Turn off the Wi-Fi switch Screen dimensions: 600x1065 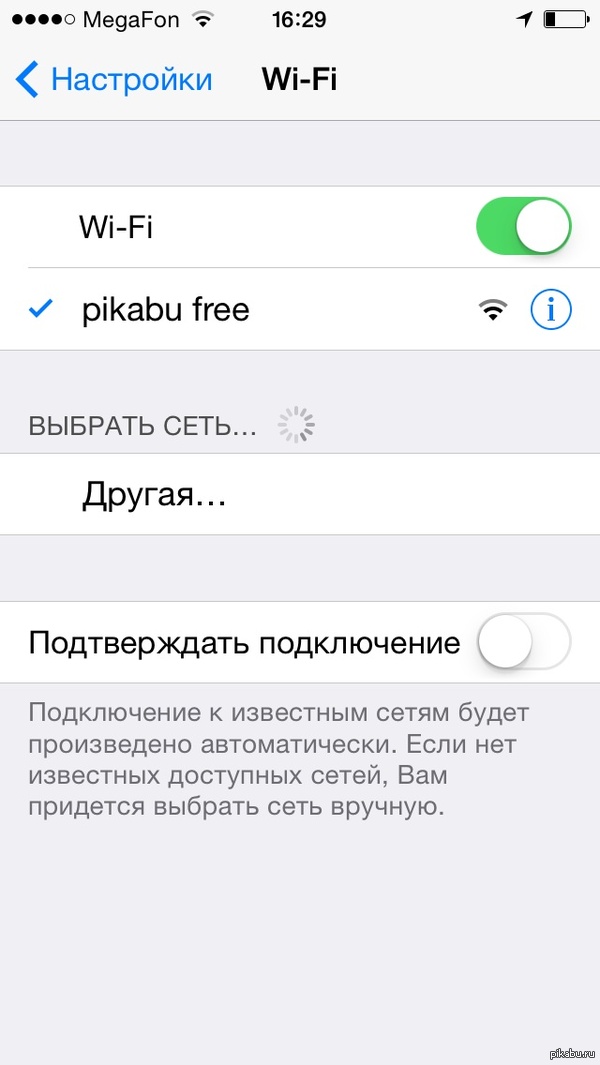[523, 227]
